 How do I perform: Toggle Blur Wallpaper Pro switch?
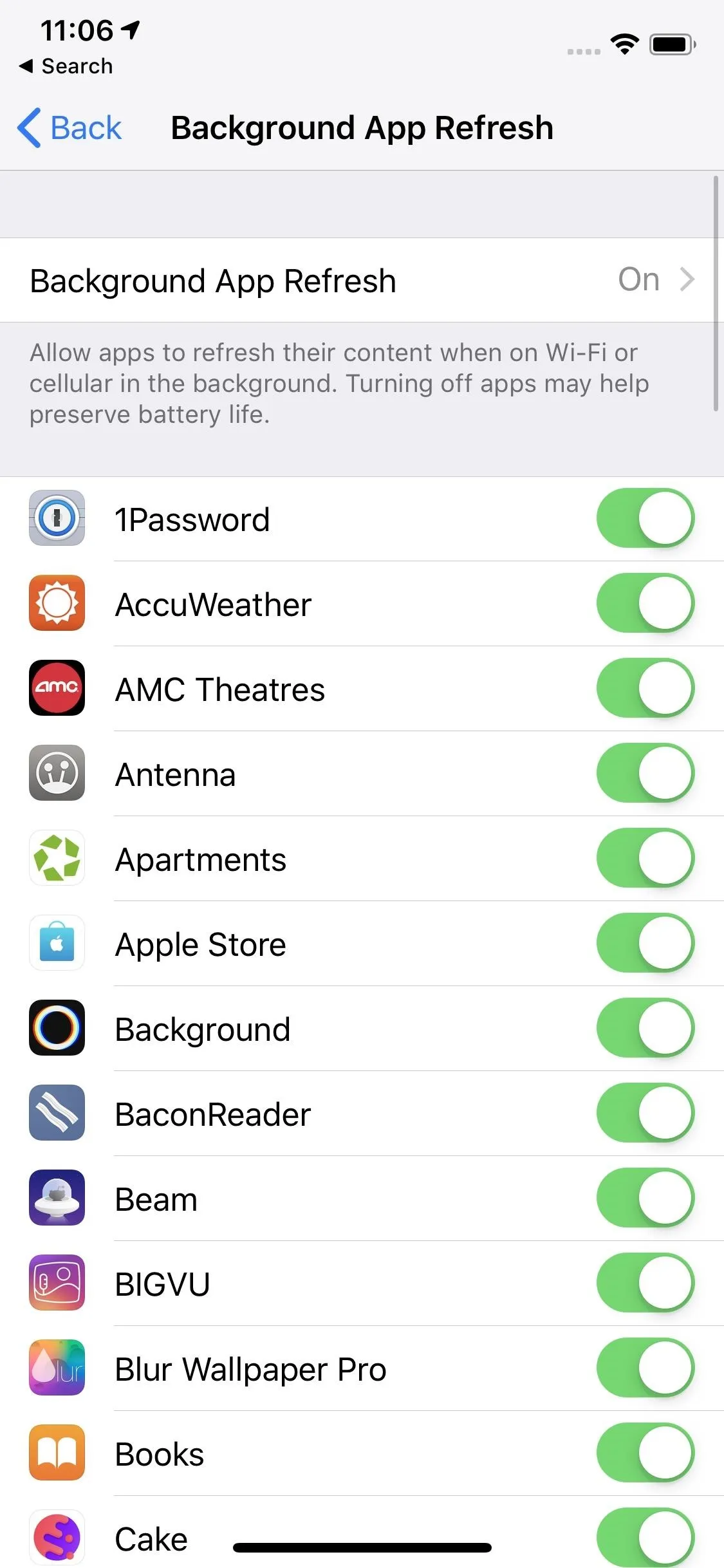(x=645, y=1368)
